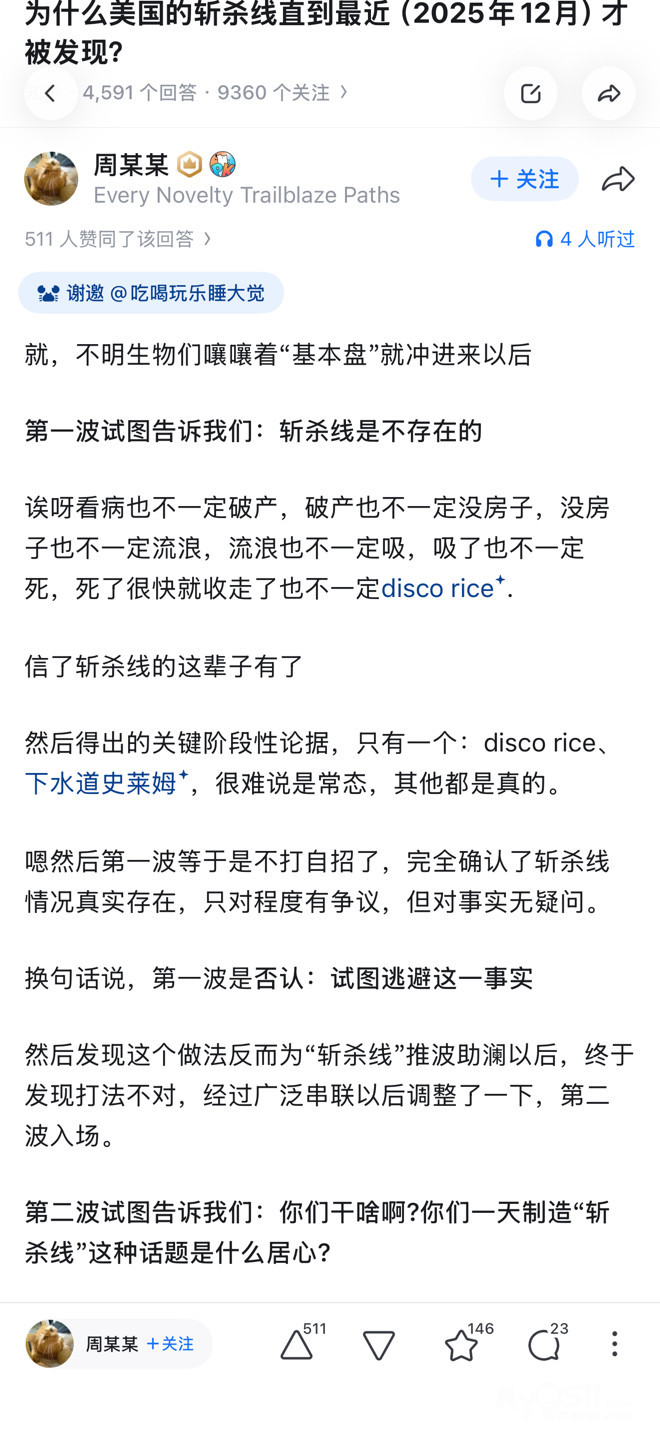This screenshot has width=660, height=1434.
Task: Downvote the answer with the down triangle
Action: click(378, 1345)
